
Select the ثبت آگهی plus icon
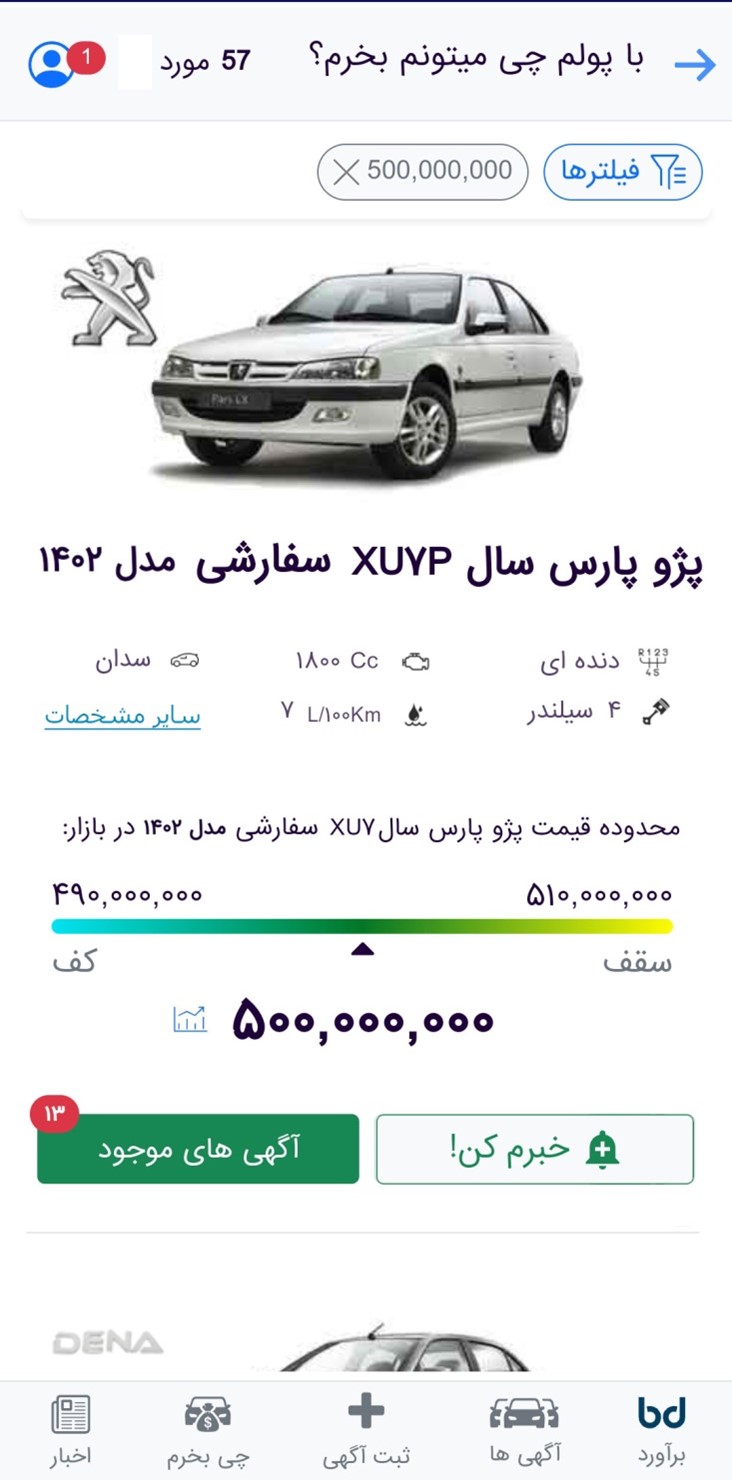point(366,1410)
